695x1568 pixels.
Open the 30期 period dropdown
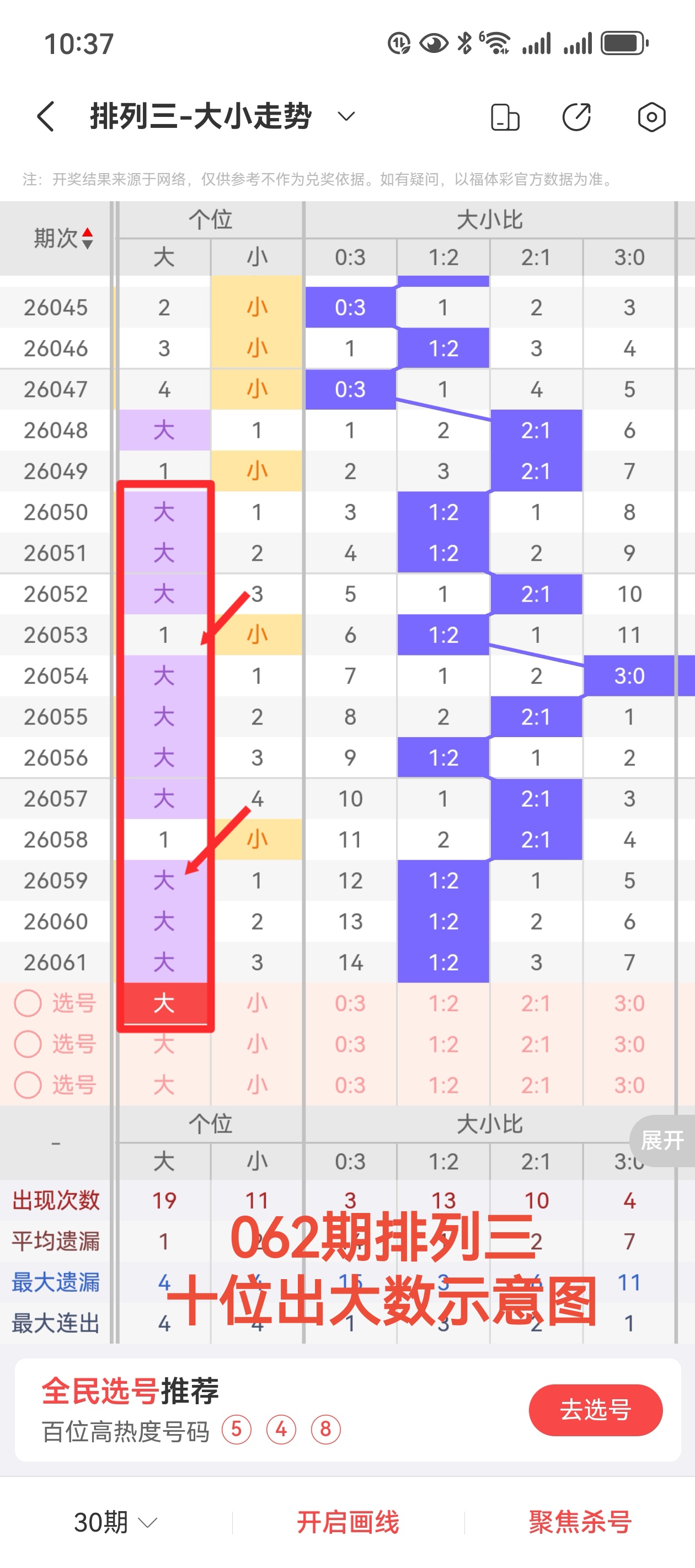115,1522
